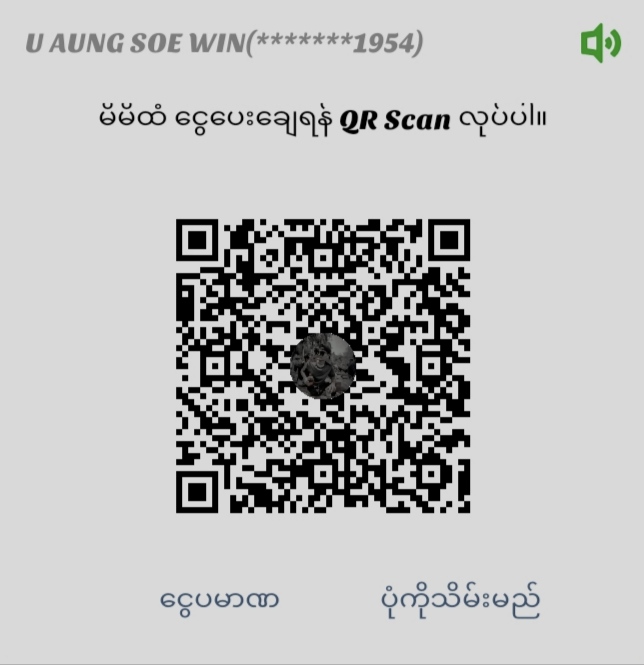Tap ငွေပမာဏ to set amount
Viewport: 644px width, 665px height.
point(219,600)
